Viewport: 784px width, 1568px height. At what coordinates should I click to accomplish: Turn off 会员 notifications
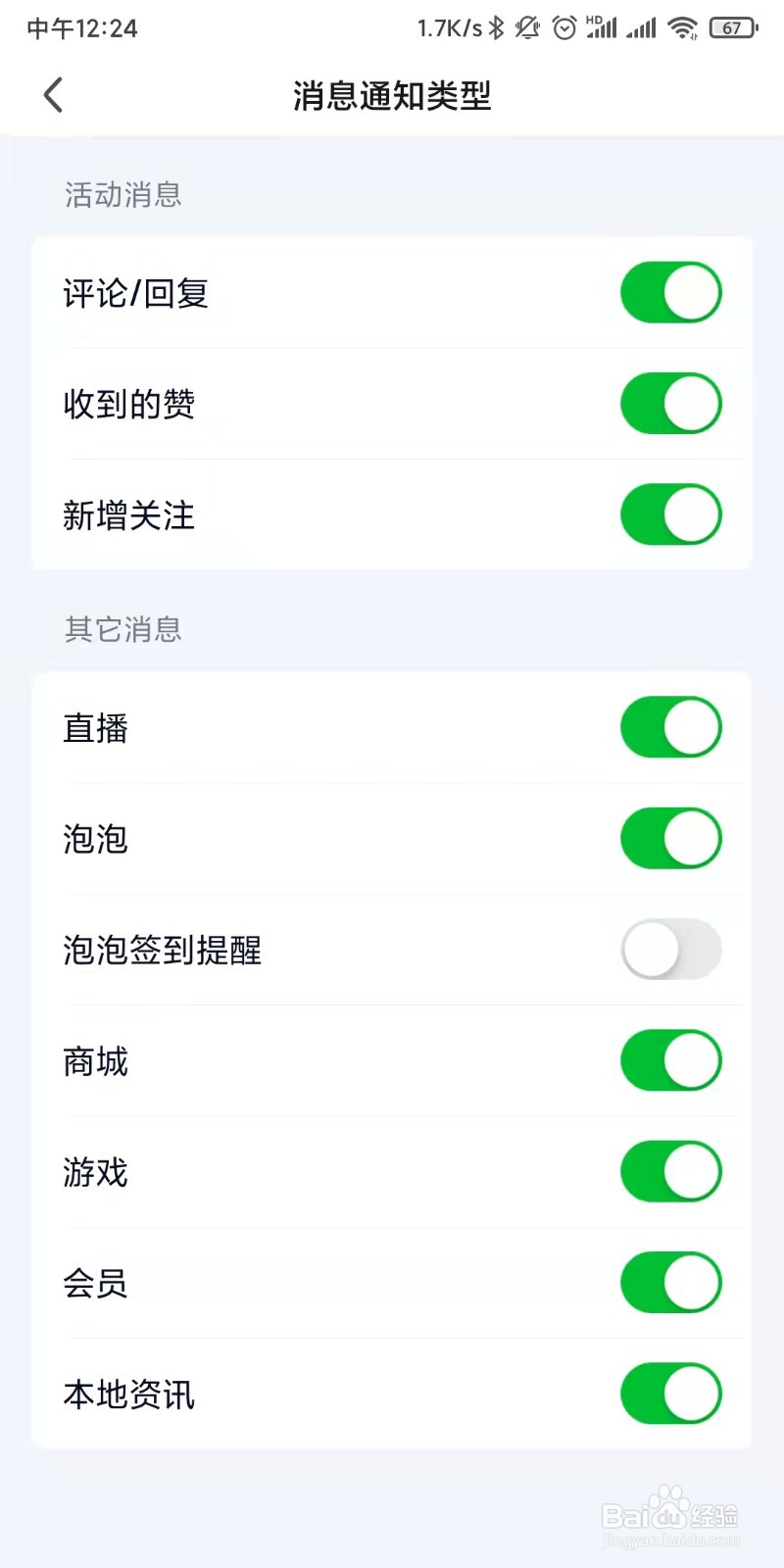click(671, 1282)
